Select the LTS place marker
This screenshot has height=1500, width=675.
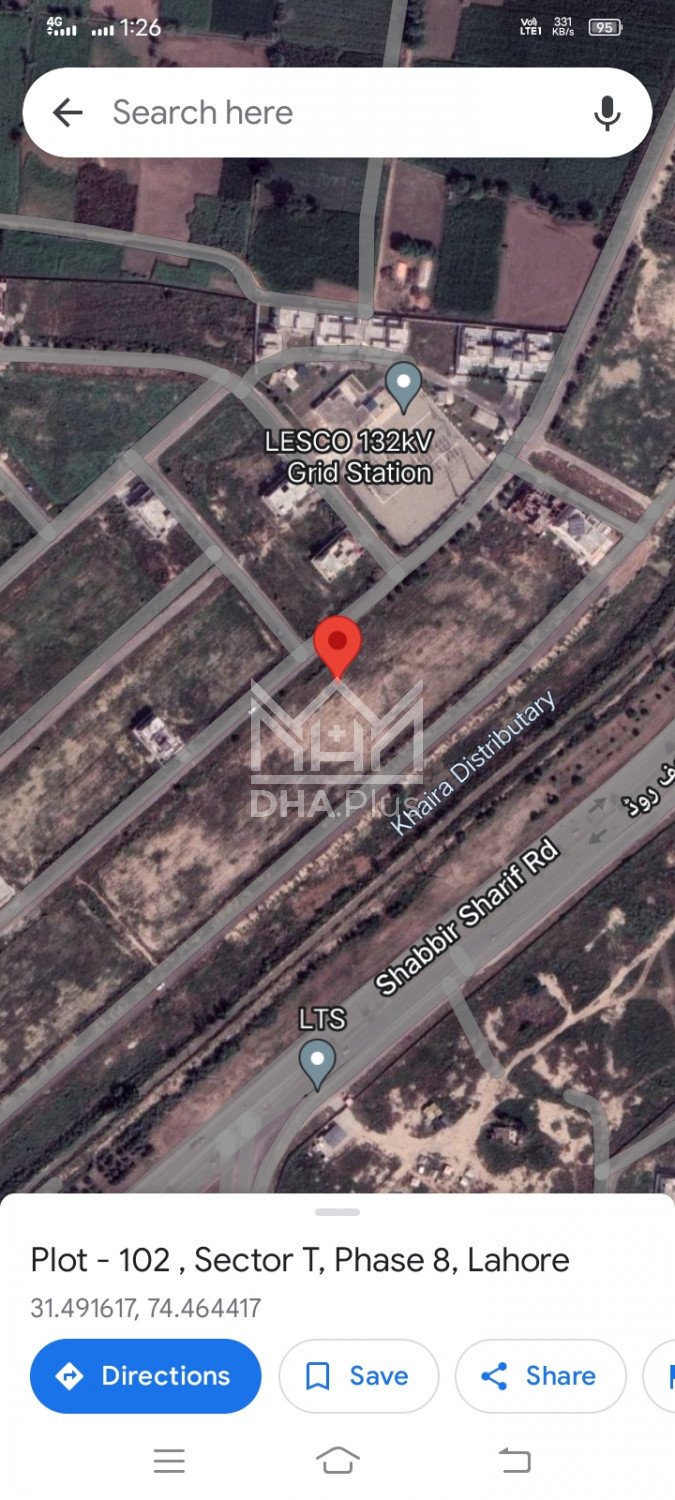pyautogui.click(x=318, y=1061)
